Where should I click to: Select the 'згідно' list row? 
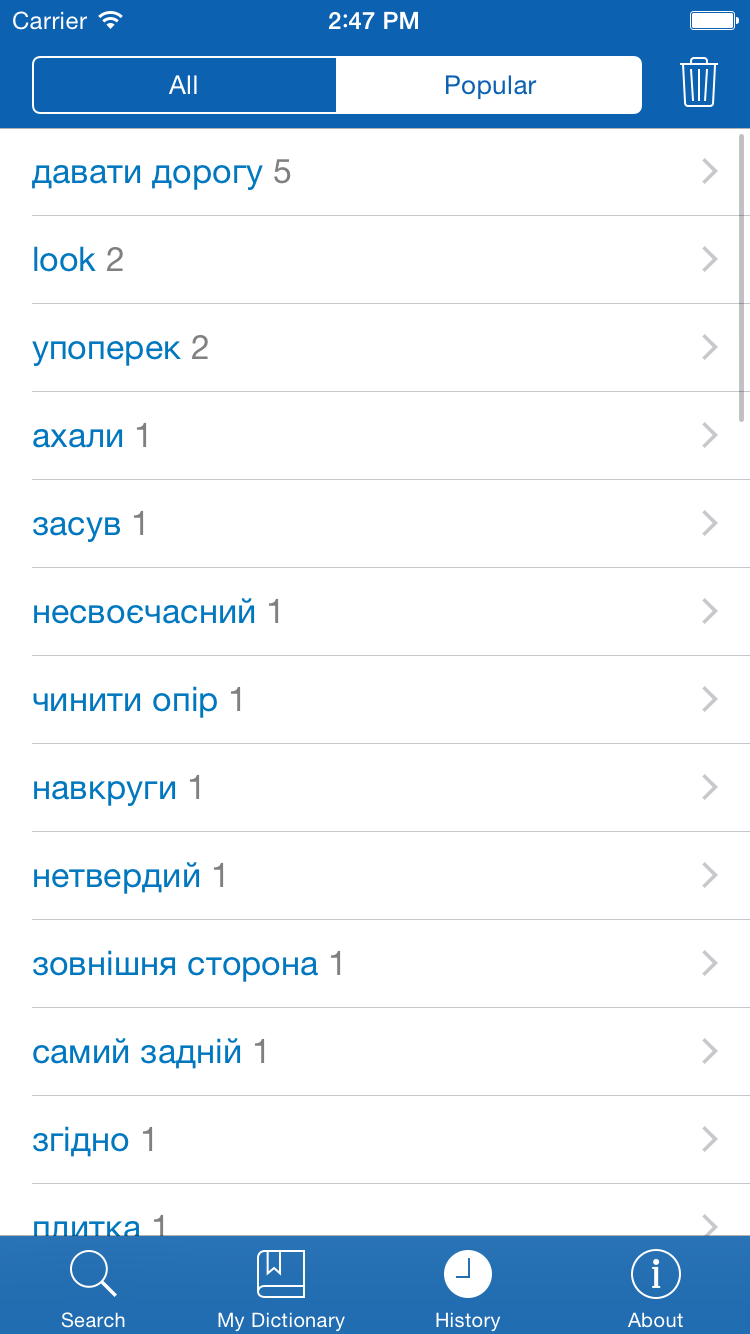click(x=375, y=1139)
